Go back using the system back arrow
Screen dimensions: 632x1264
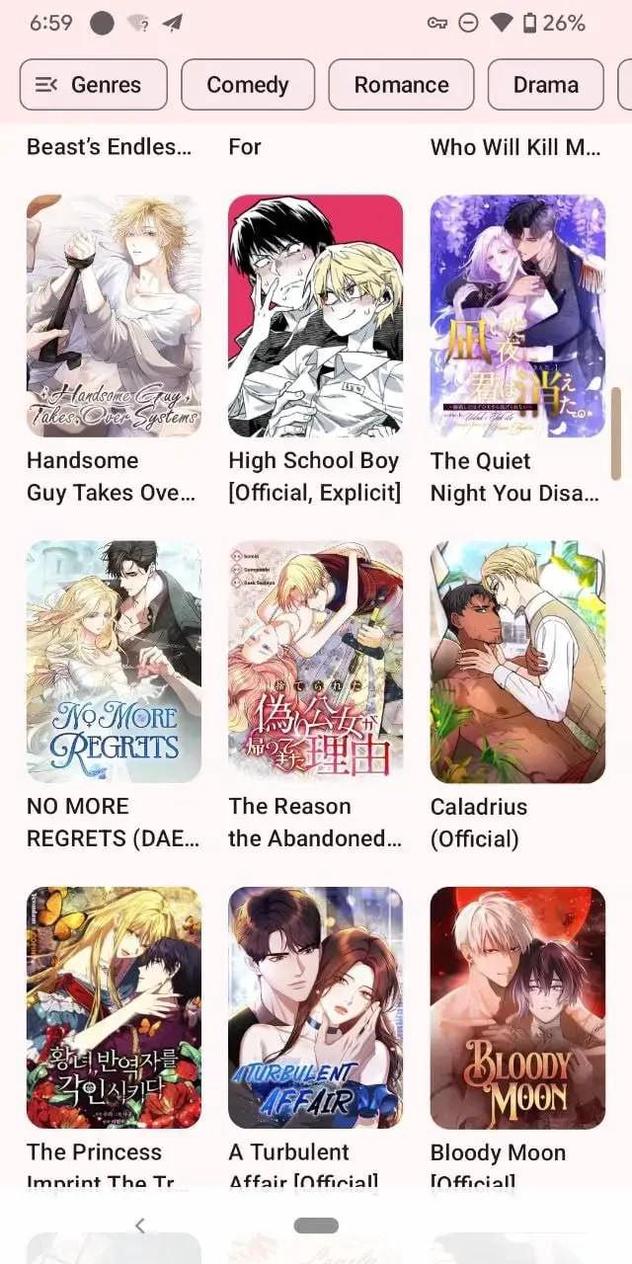click(x=140, y=1225)
